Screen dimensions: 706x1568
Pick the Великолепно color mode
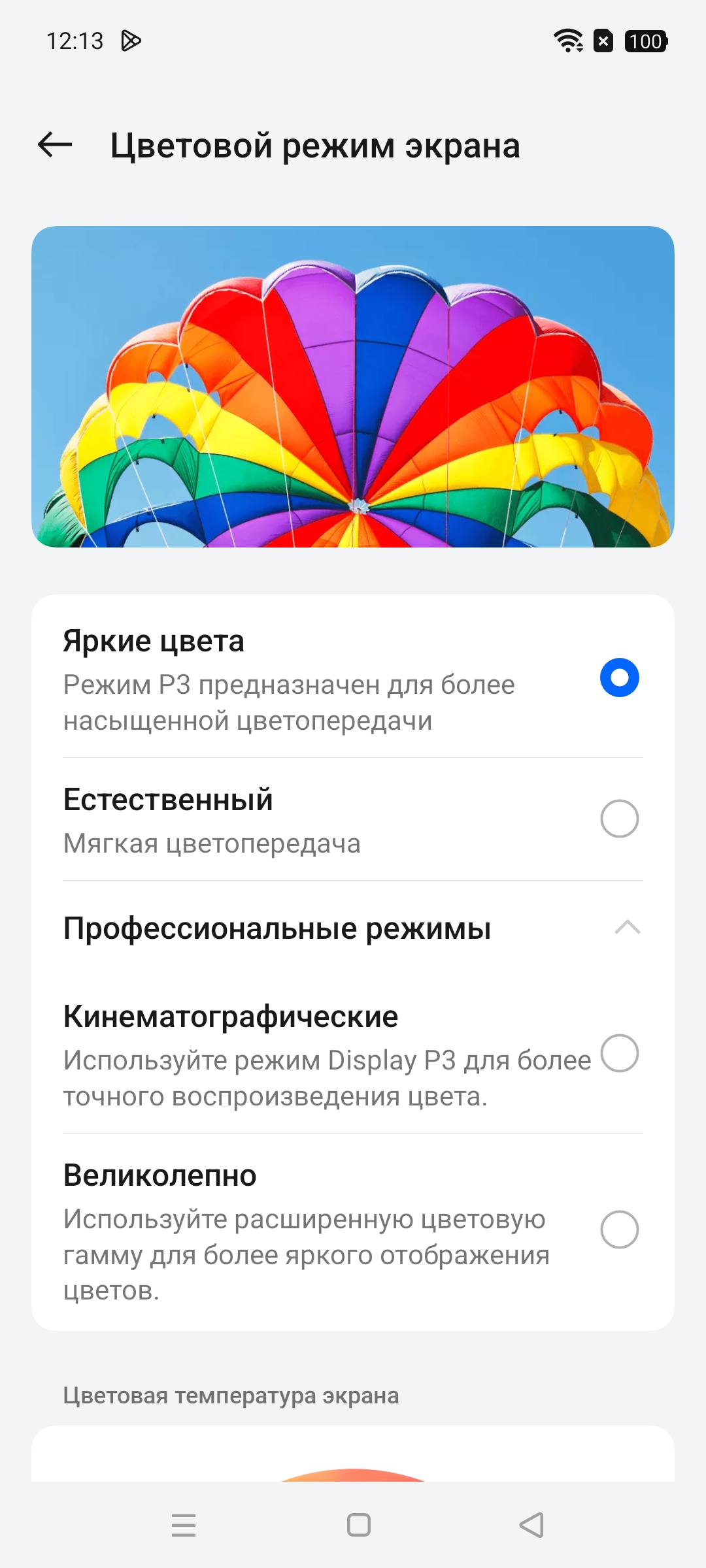pyautogui.click(x=619, y=1230)
